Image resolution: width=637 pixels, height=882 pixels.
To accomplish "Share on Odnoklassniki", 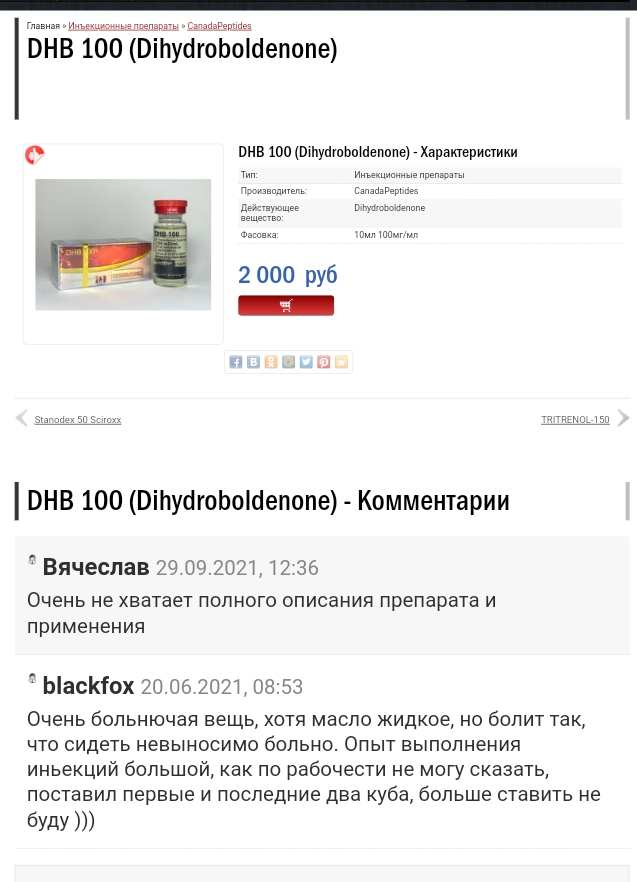I will click(x=271, y=362).
